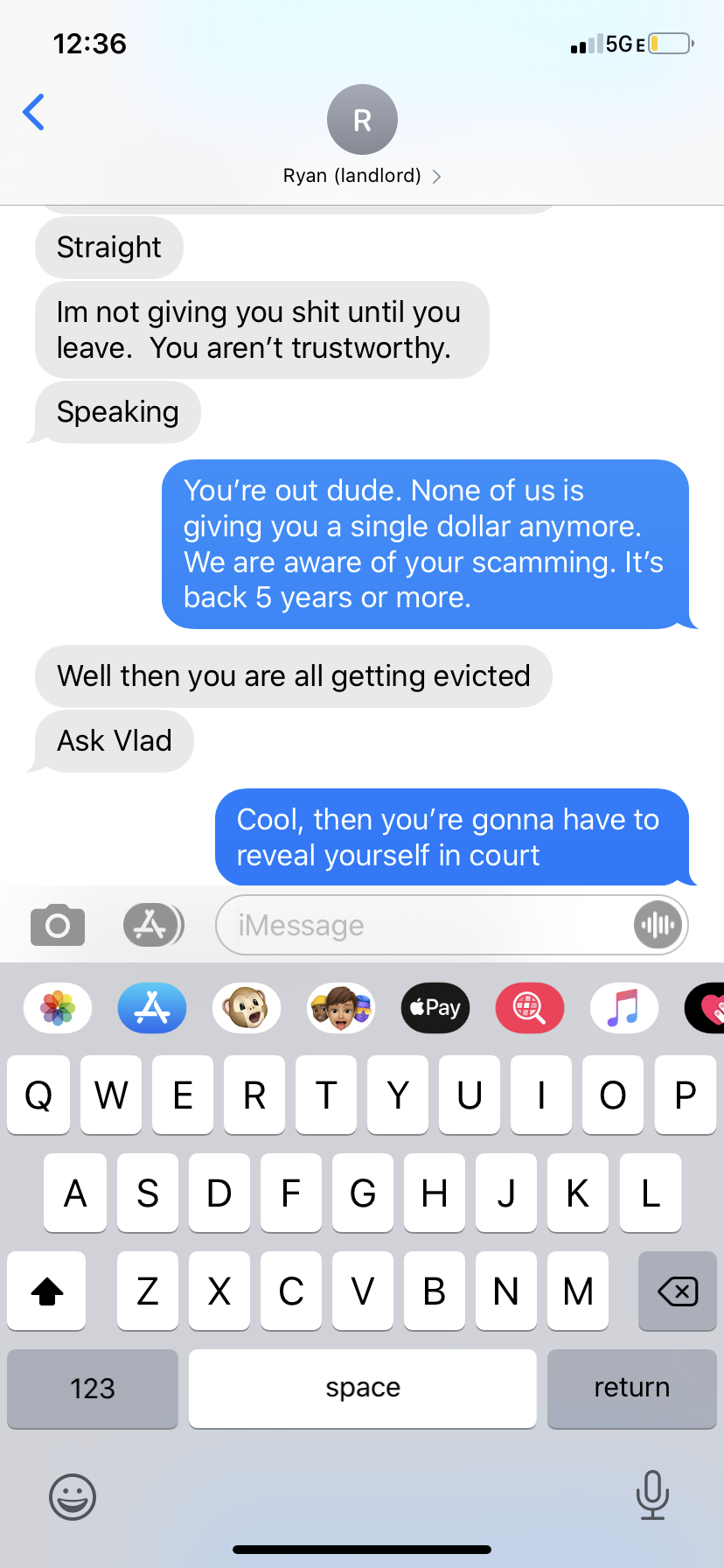Record an audio message
Image resolution: width=724 pixels, height=1568 pixels.
658,925
